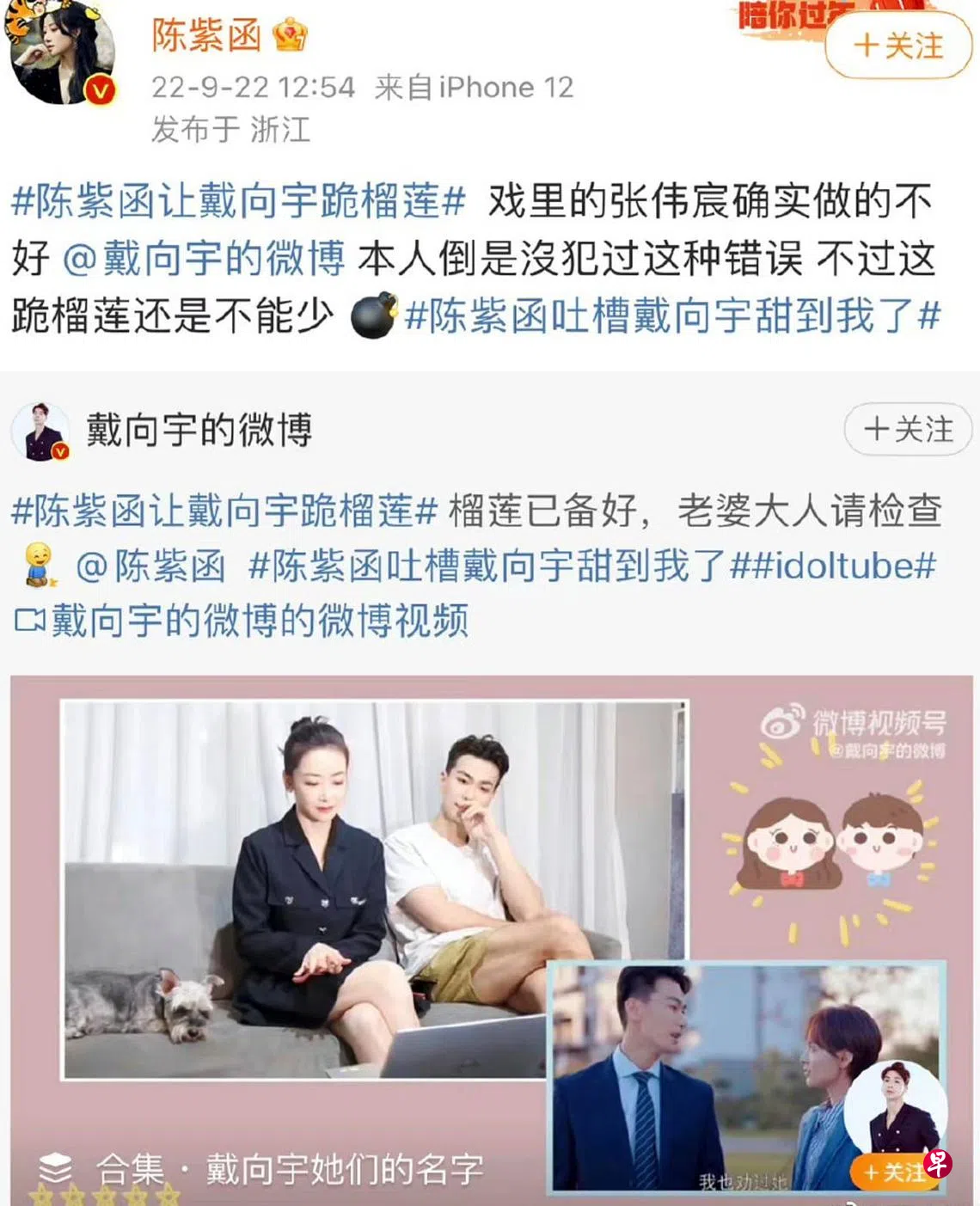Follow 戴向宇的微博 with the 关注 button
980x1206 pixels.
[x=909, y=429]
